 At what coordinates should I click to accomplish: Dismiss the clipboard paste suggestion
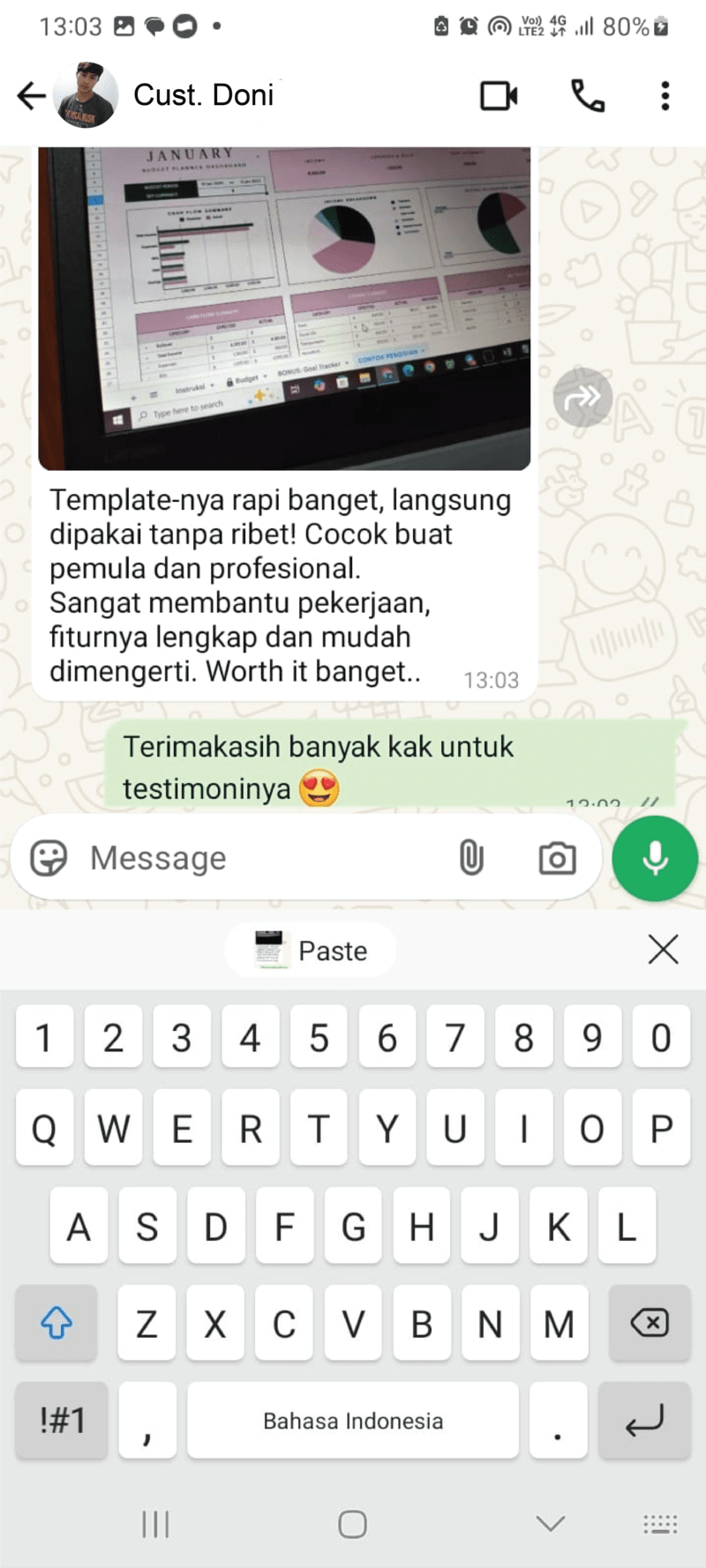click(663, 950)
